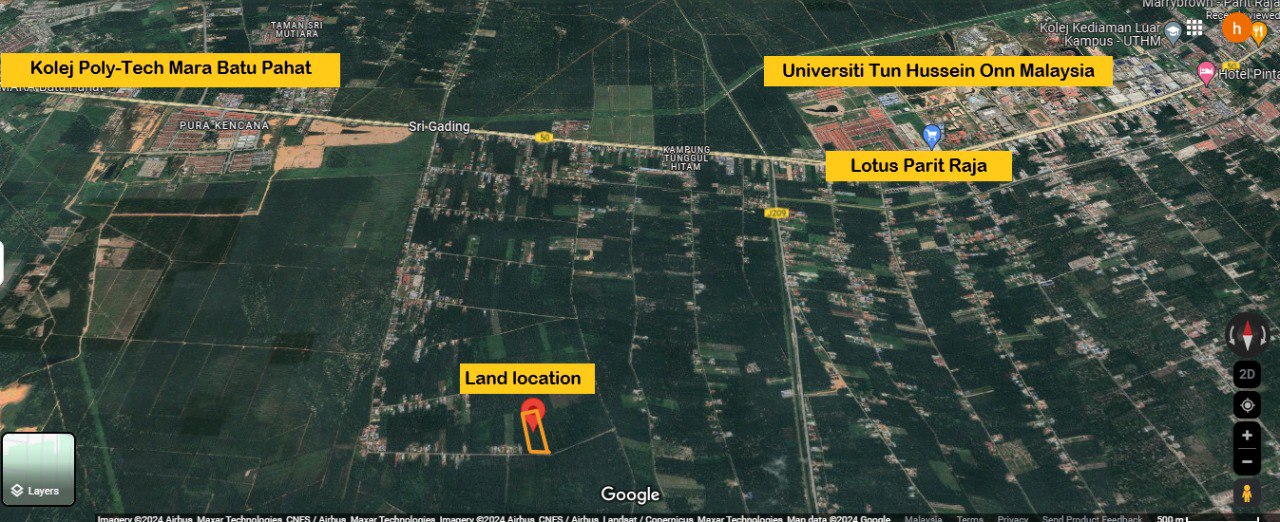1280x522 pixels.
Task: Select the blue shopping pin above Lotus Parit Raja
Action: click(x=931, y=133)
